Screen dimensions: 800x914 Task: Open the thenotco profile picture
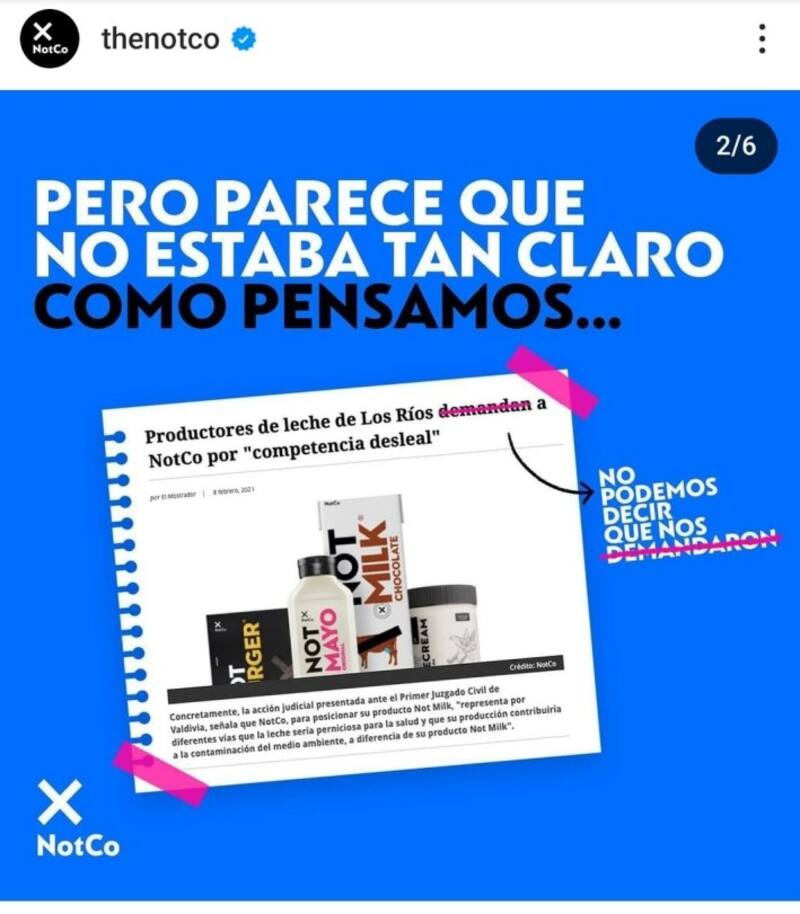coord(49,39)
